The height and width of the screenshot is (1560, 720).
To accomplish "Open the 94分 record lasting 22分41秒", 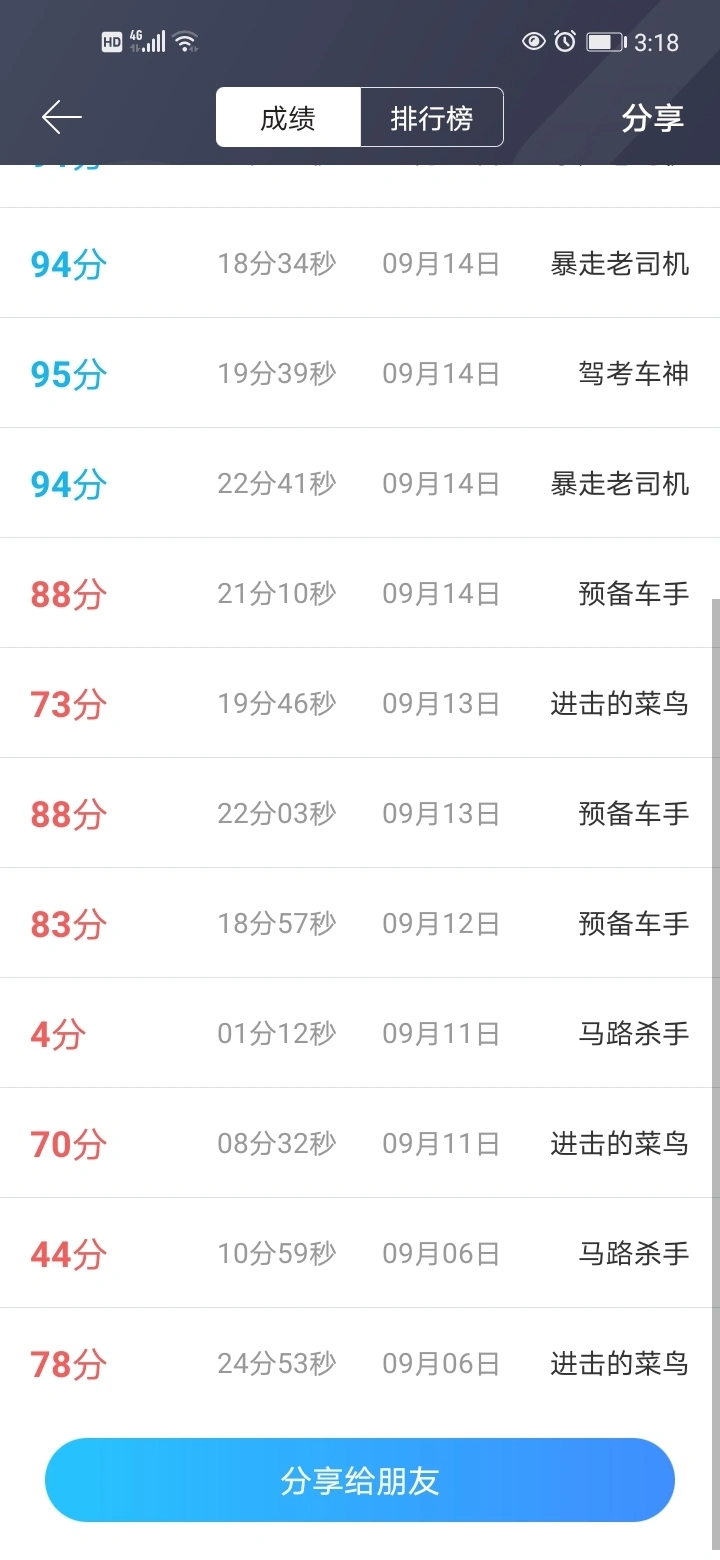I will (x=360, y=483).
